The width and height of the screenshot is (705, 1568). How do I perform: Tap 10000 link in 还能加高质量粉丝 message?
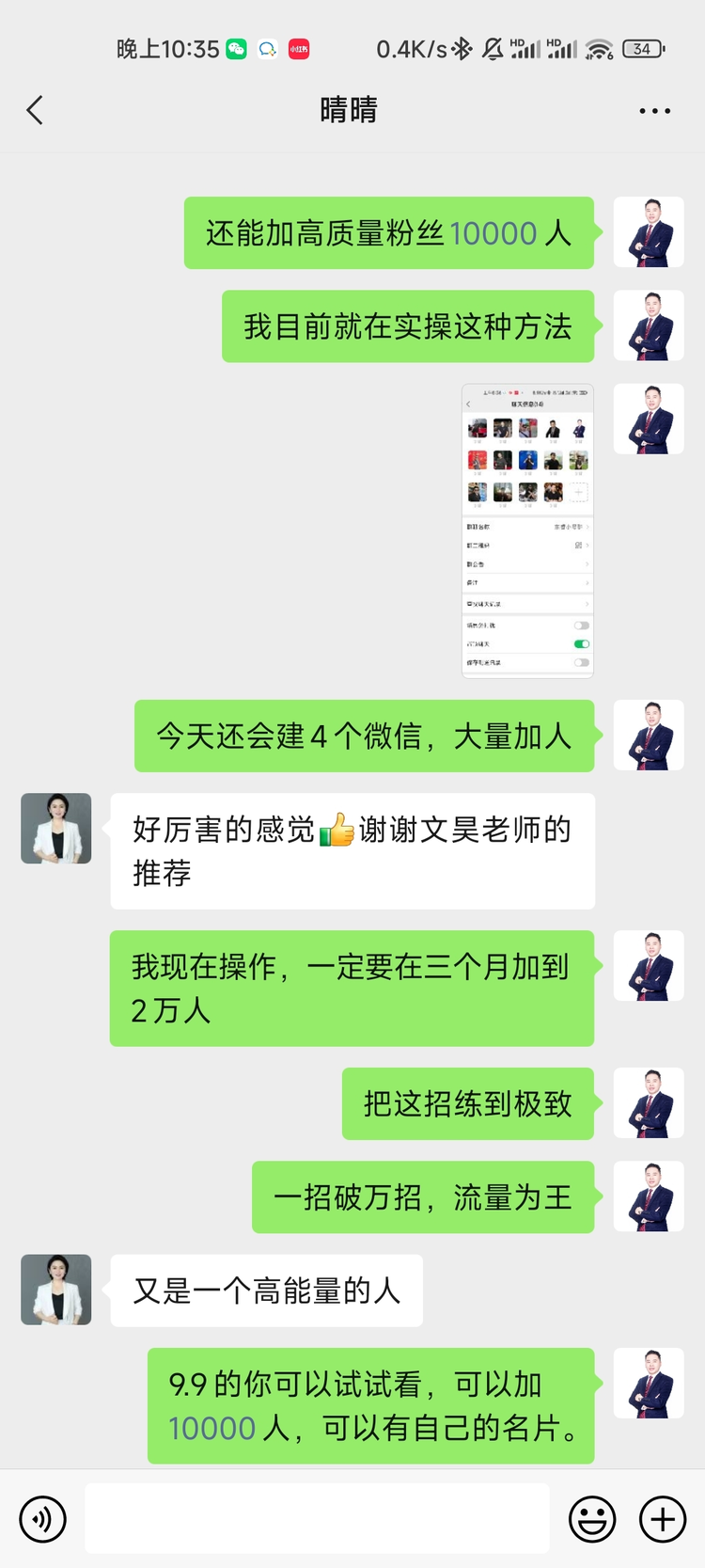click(x=493, y=233)
